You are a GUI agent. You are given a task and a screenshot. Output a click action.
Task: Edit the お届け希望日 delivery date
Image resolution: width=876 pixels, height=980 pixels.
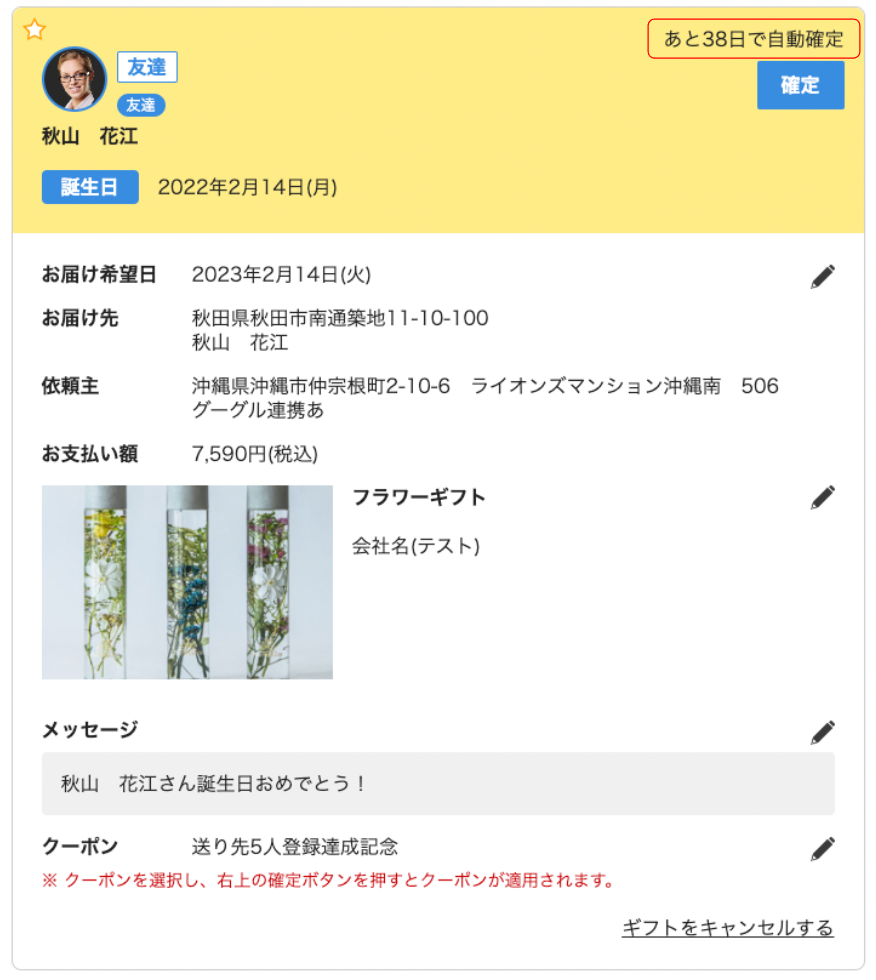822,277
